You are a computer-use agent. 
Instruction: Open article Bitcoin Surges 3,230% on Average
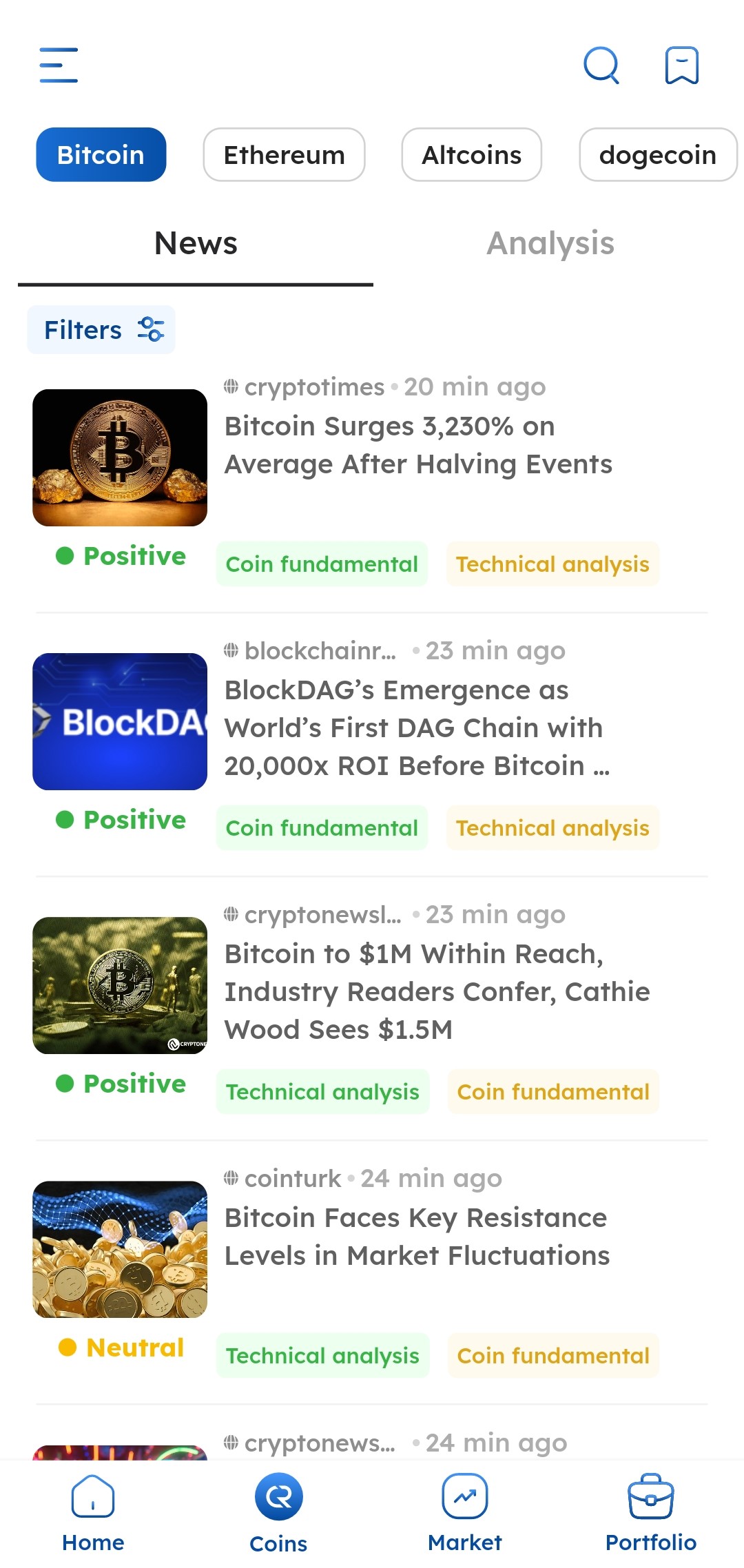pos(417,445)
